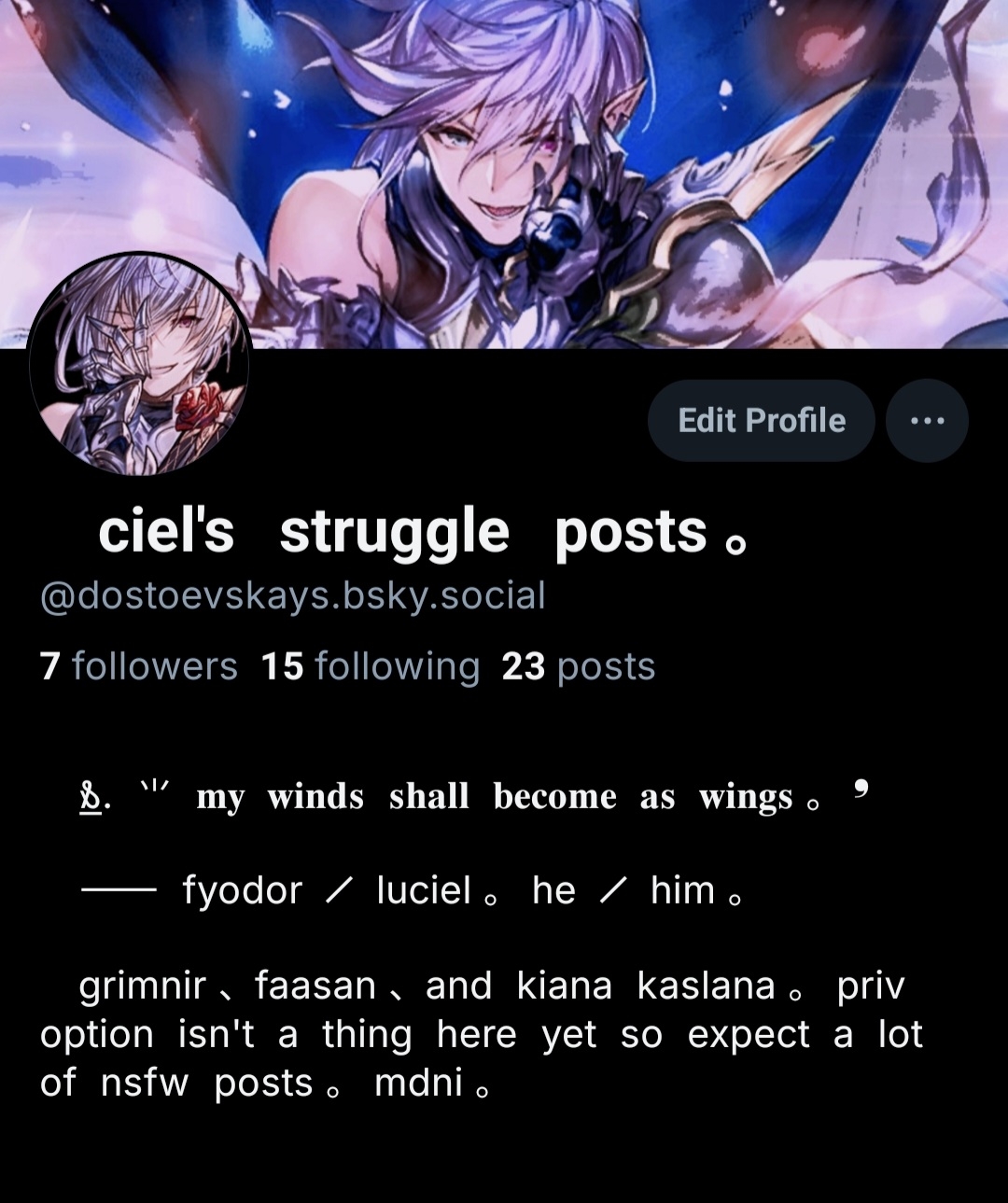The image size is (1008, 1203).
Task: View the profile avatar picture
Action: pos(140,364)
